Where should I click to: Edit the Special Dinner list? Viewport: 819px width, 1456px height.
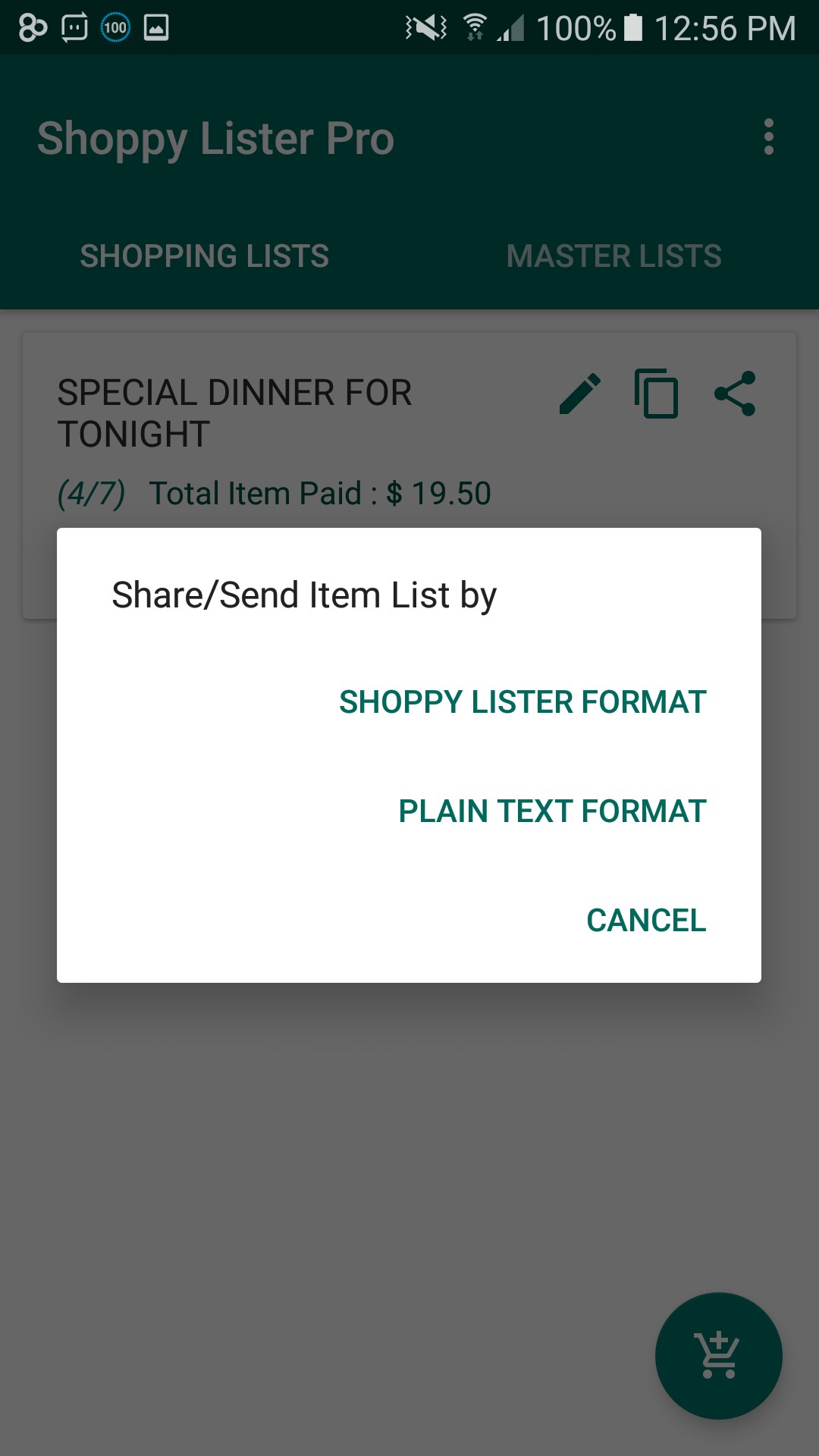(x=580, y=394)
